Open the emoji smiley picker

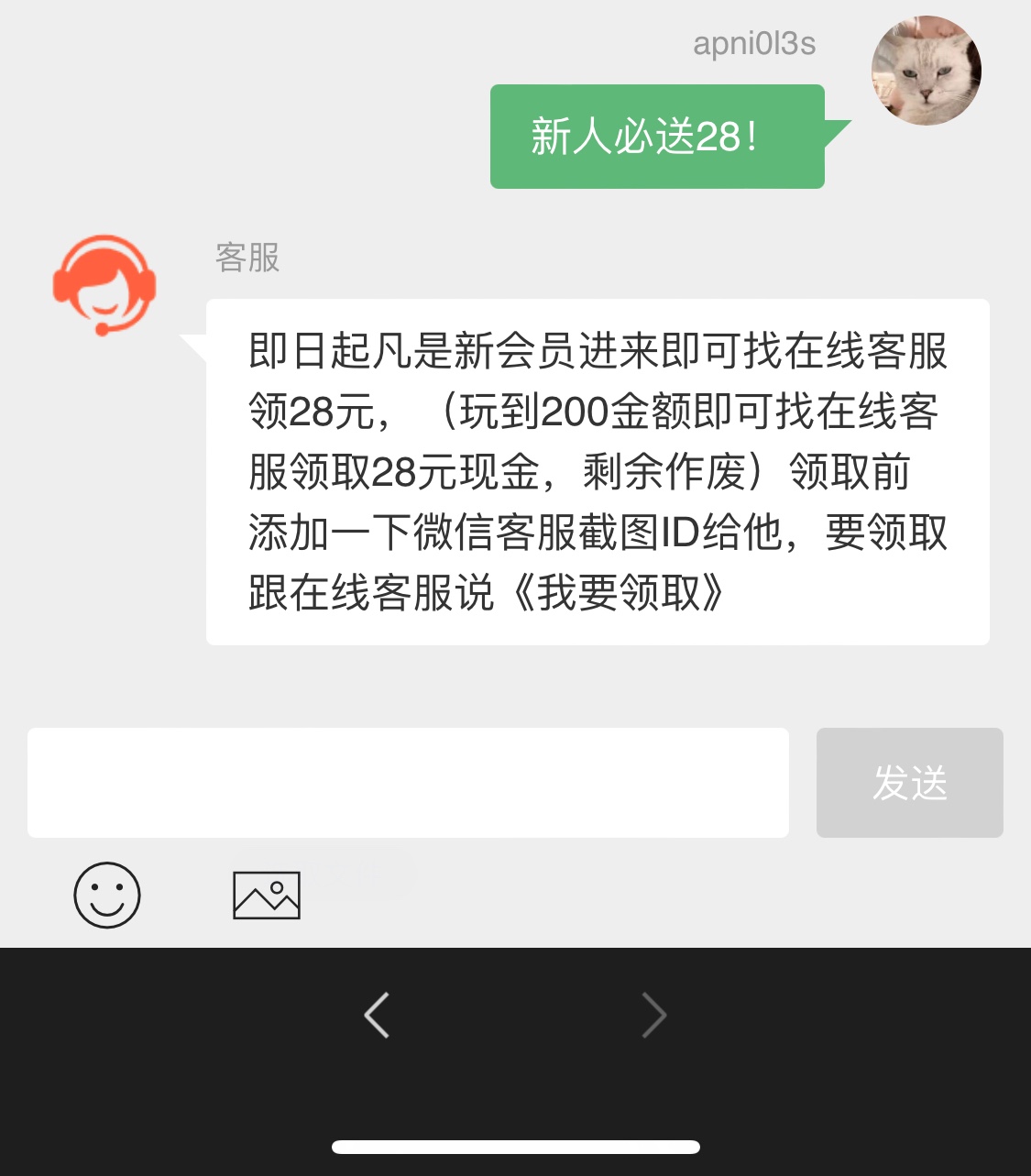(x=107, y=895)
